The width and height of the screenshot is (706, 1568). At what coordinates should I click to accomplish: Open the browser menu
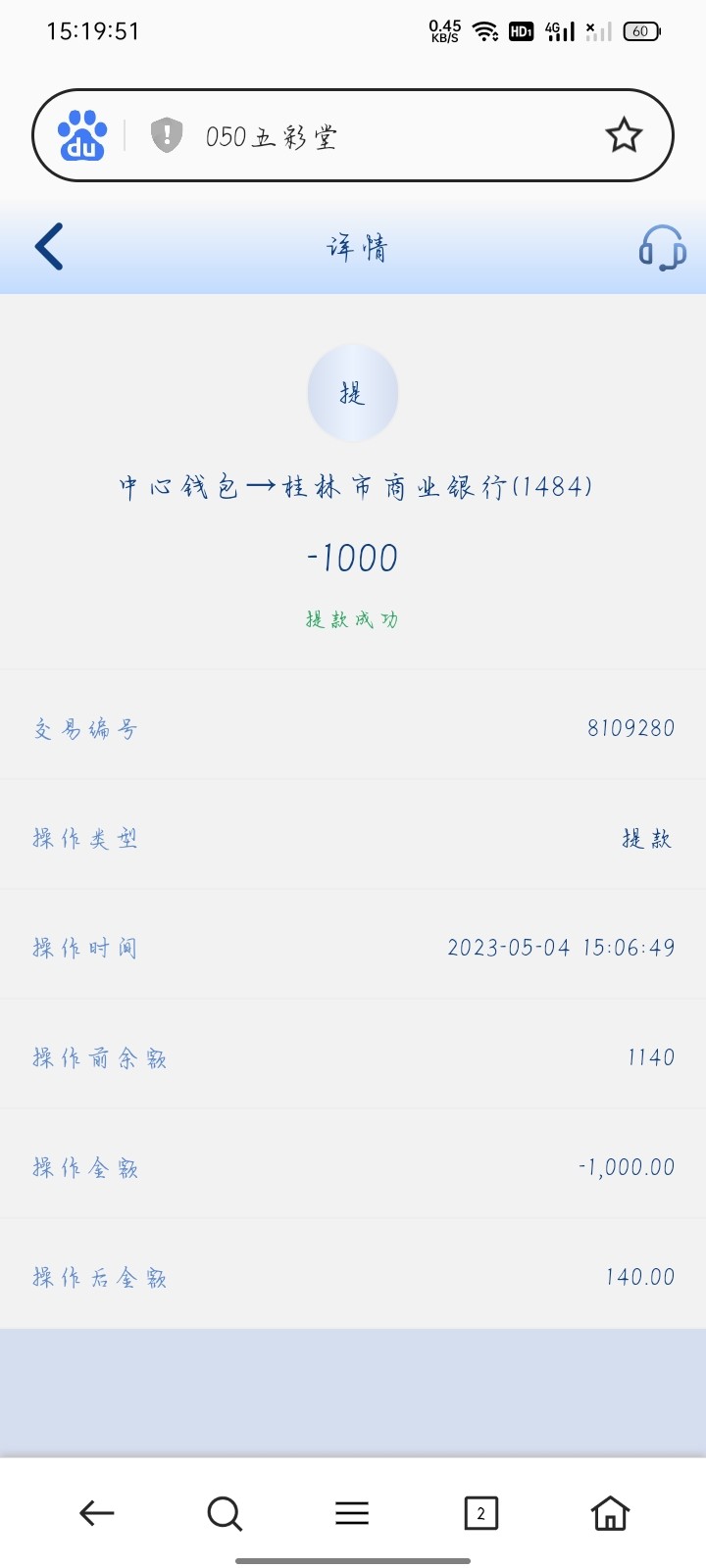(352, 1513)
